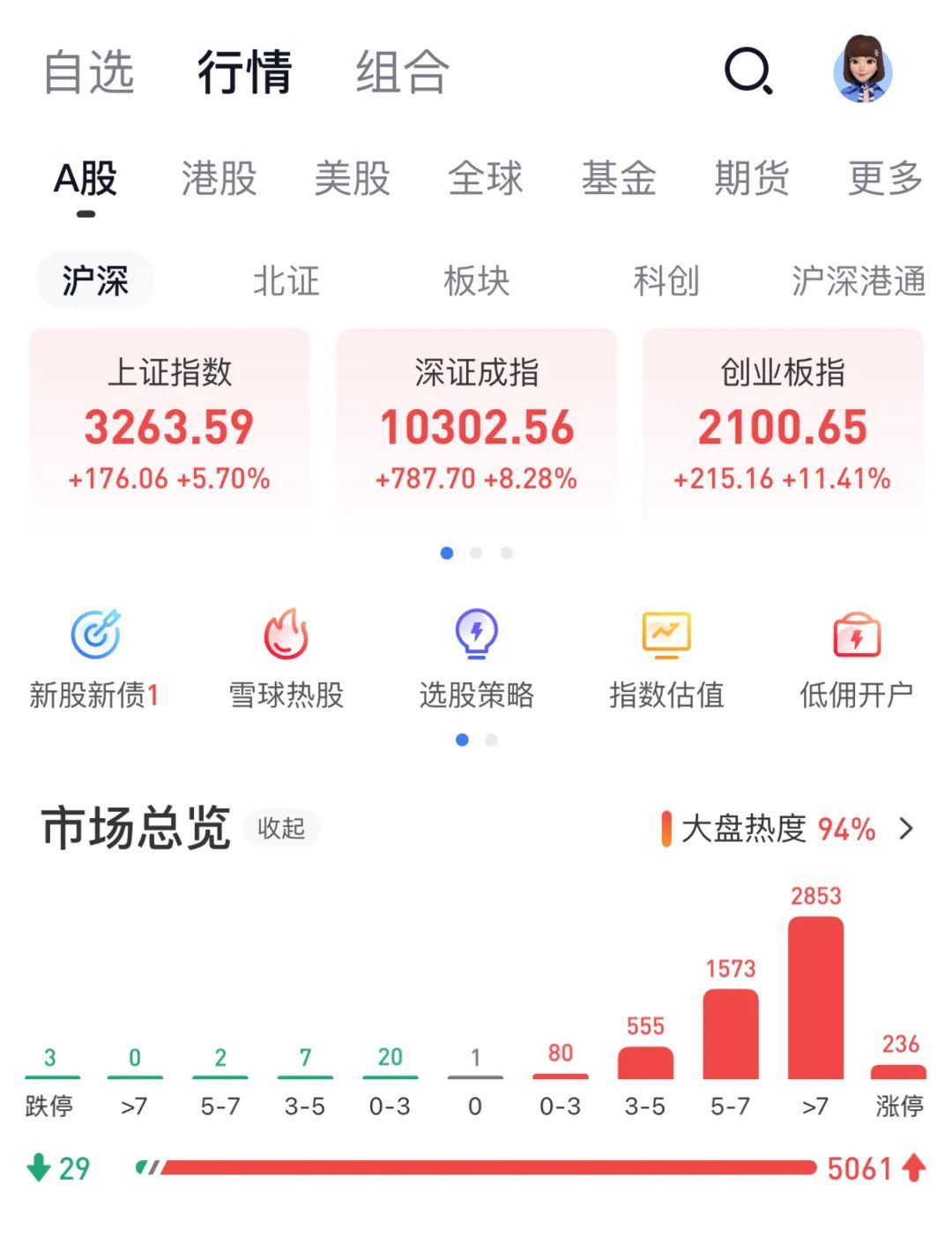Open the search magnifier icon
The height and width of the screenshot is (1237, 952).
(748, 71)
